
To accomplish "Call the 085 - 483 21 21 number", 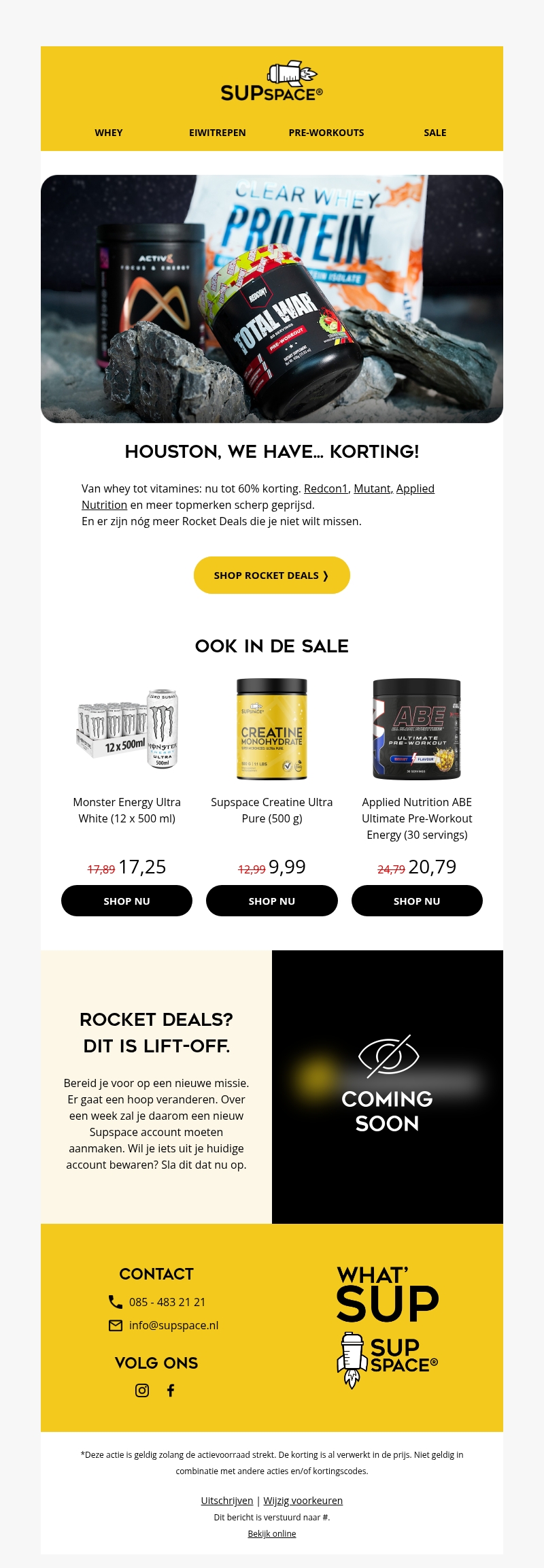I will [x=167, y=1302].
